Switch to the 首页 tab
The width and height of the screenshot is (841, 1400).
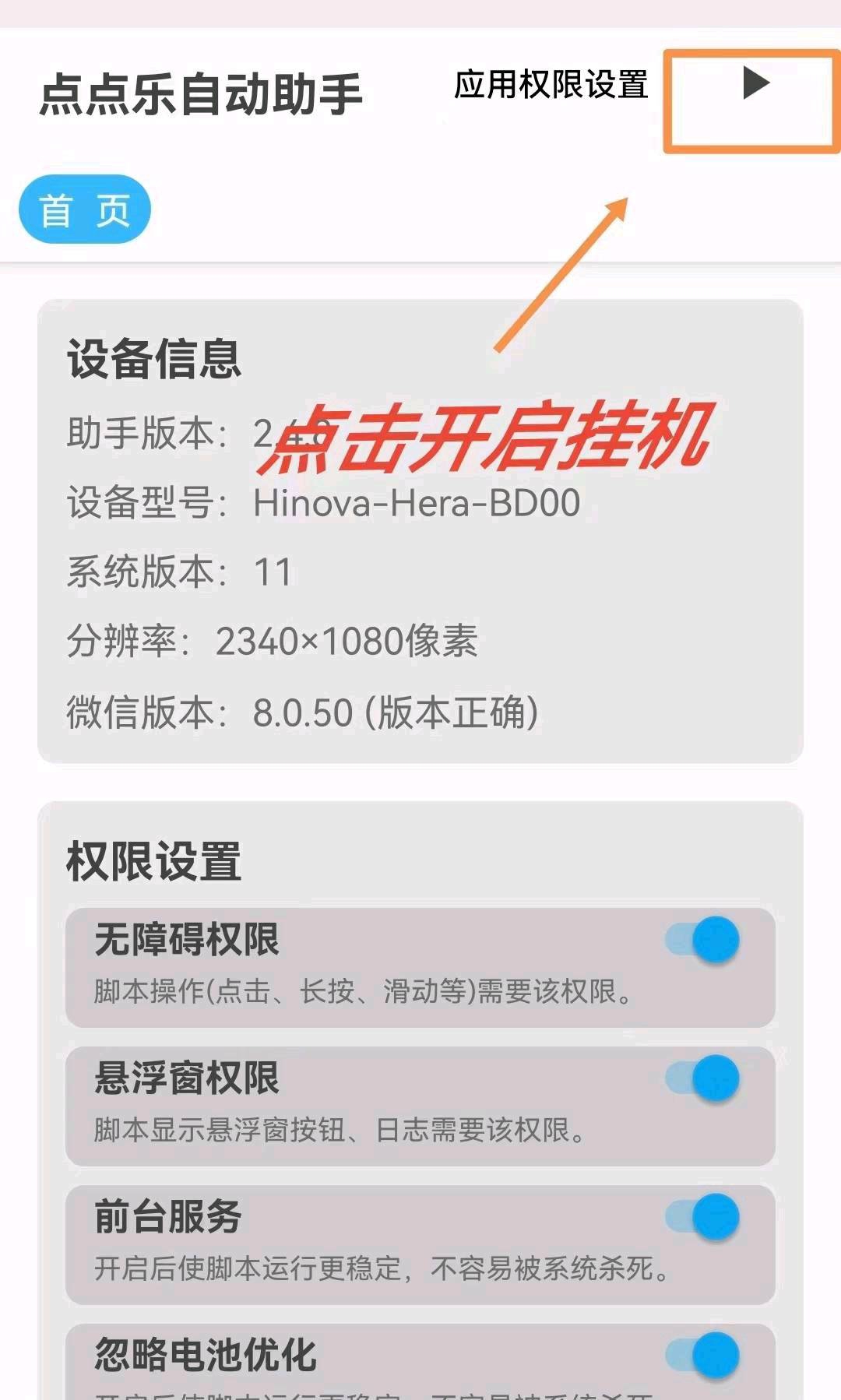[x=84, y=209]
